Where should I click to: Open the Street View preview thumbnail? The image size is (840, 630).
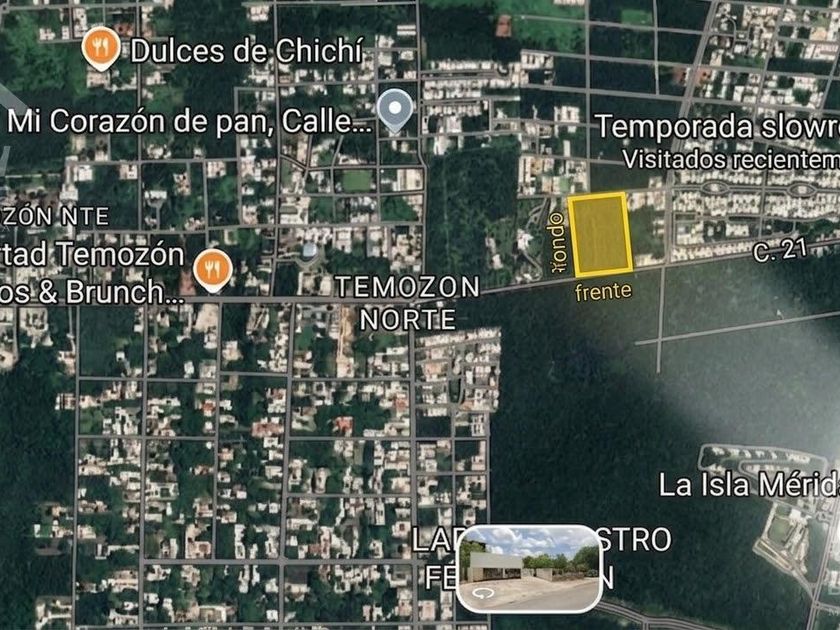(x=530, y=568)
